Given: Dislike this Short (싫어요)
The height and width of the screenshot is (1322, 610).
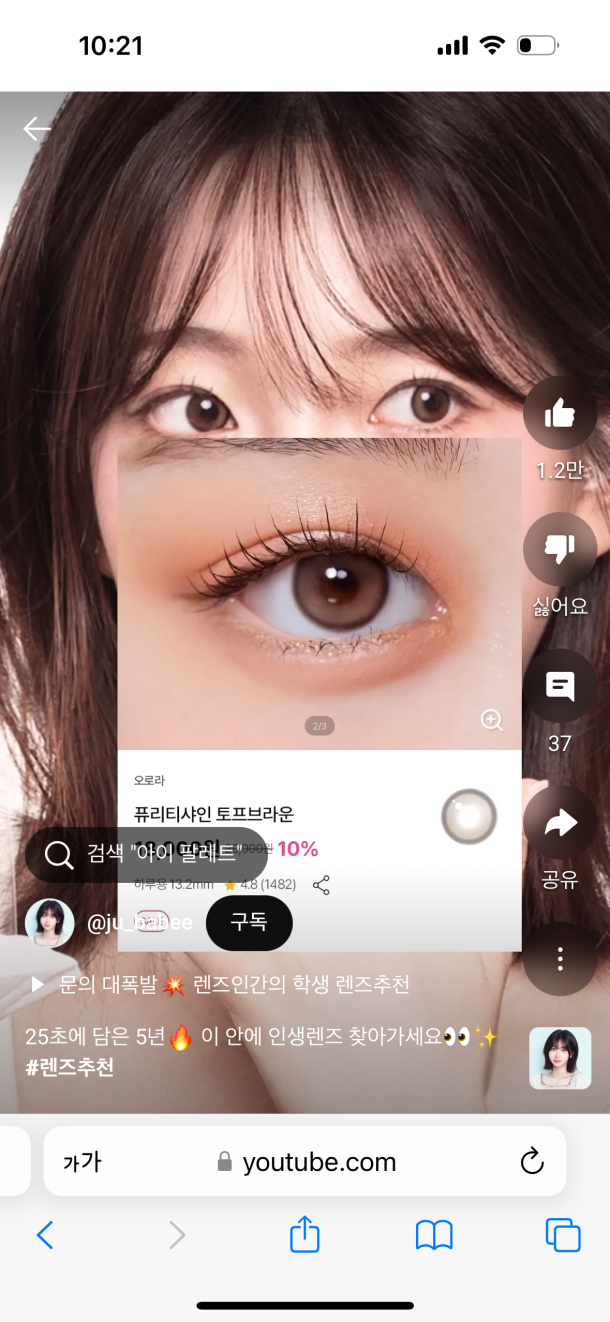Looking at the screenshot, I should click(x=560, y=548).
